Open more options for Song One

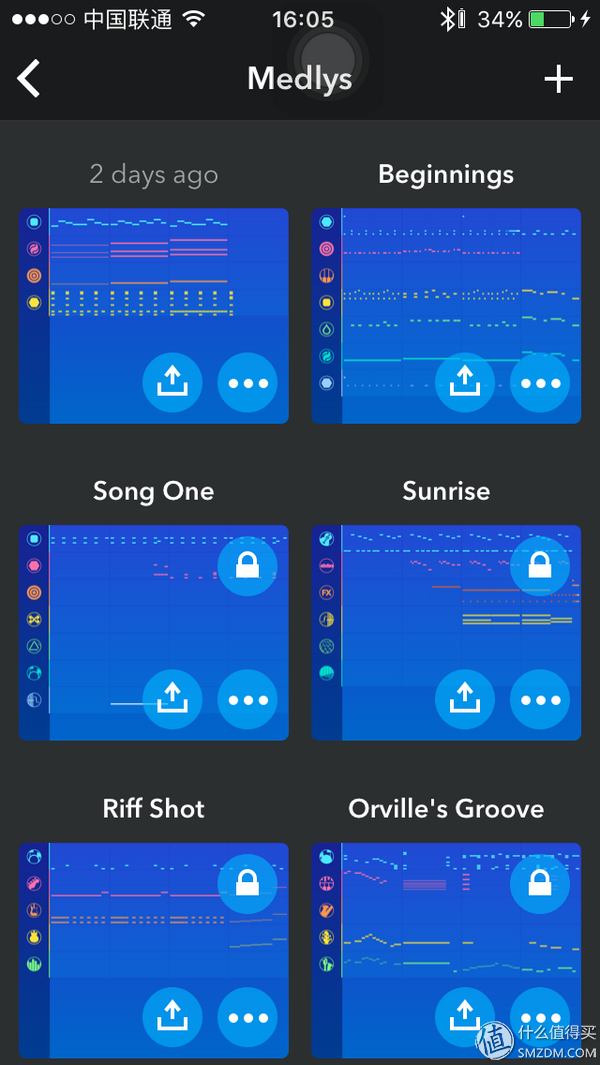click(x=247, y=700)
